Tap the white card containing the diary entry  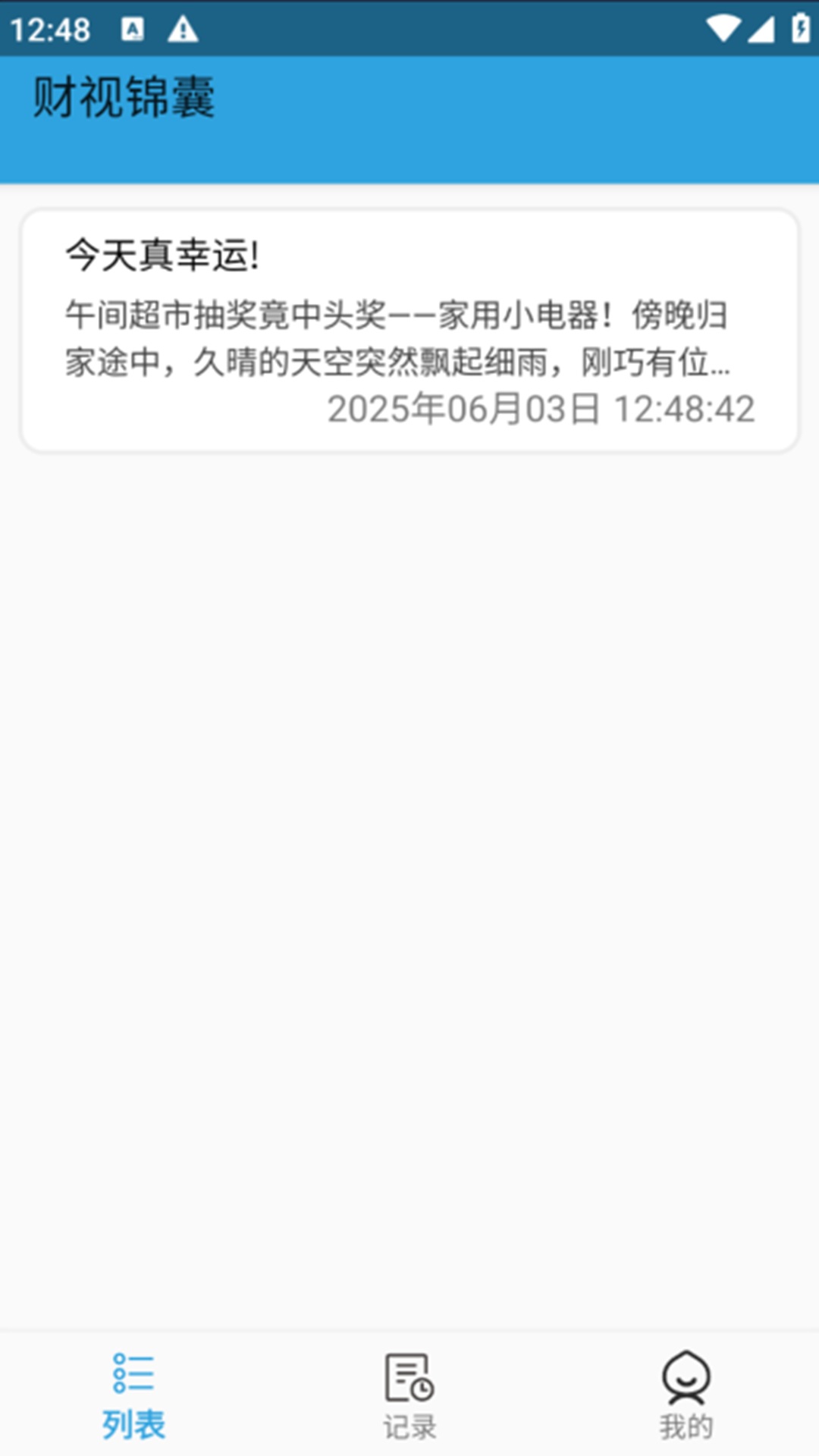(409, 326)
